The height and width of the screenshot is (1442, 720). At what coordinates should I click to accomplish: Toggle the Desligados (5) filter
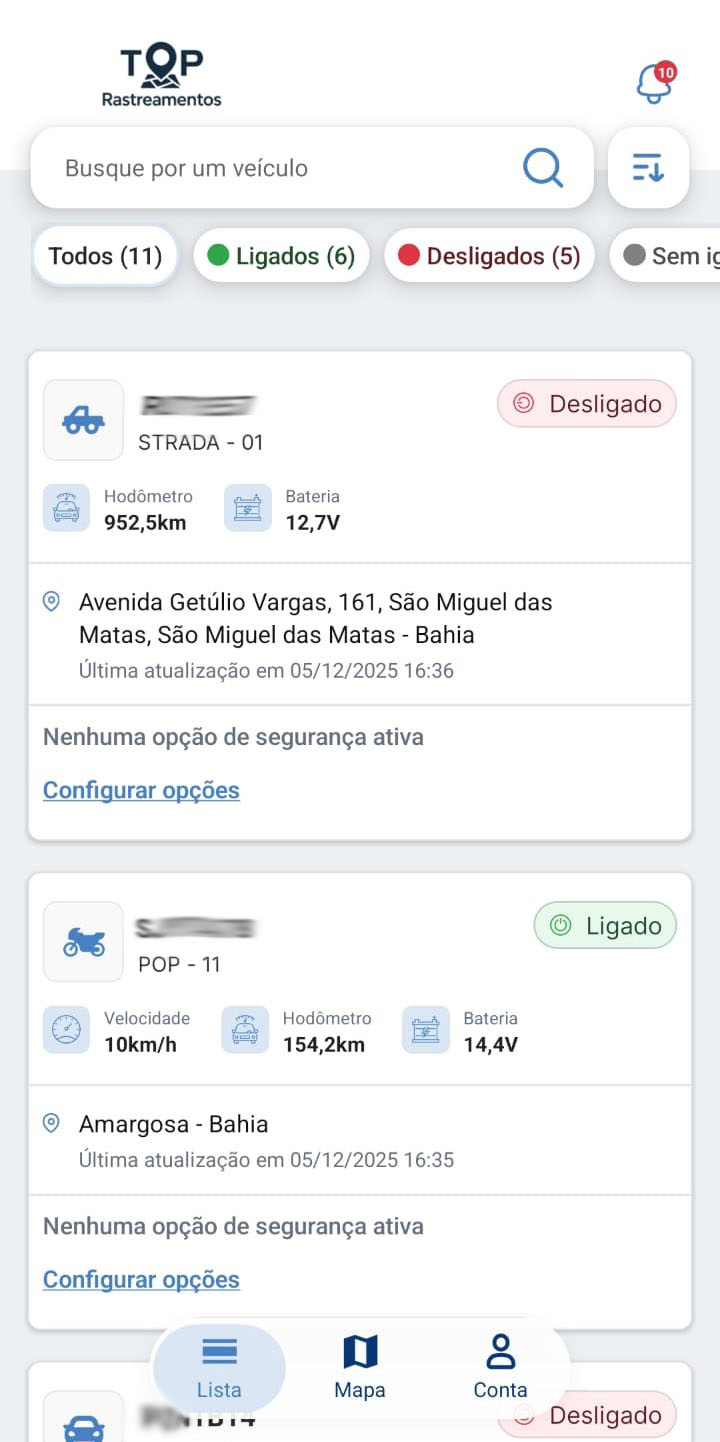pyautogui.click(x=489, y=255)
